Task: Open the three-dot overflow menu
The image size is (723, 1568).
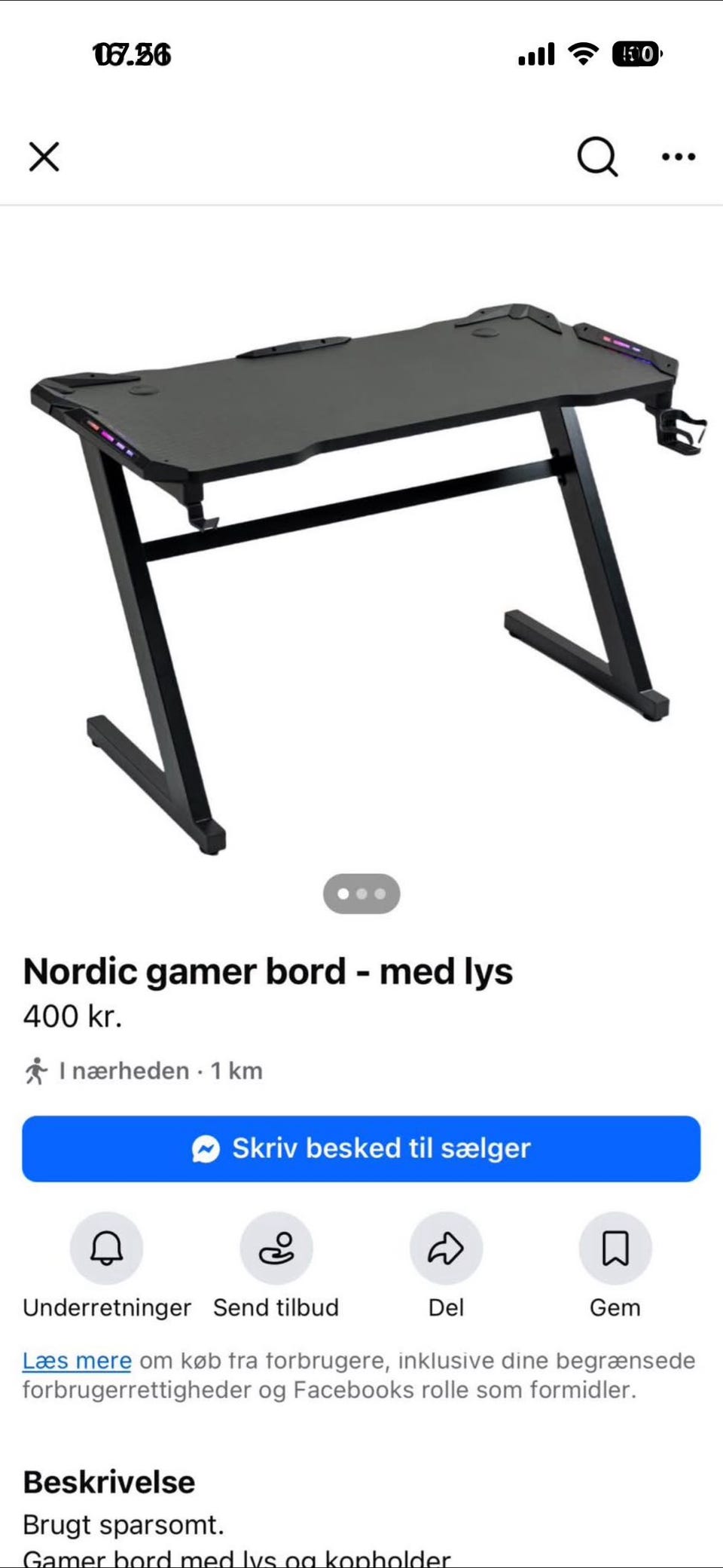Action: pyautogui.click(x=678, y=157)
